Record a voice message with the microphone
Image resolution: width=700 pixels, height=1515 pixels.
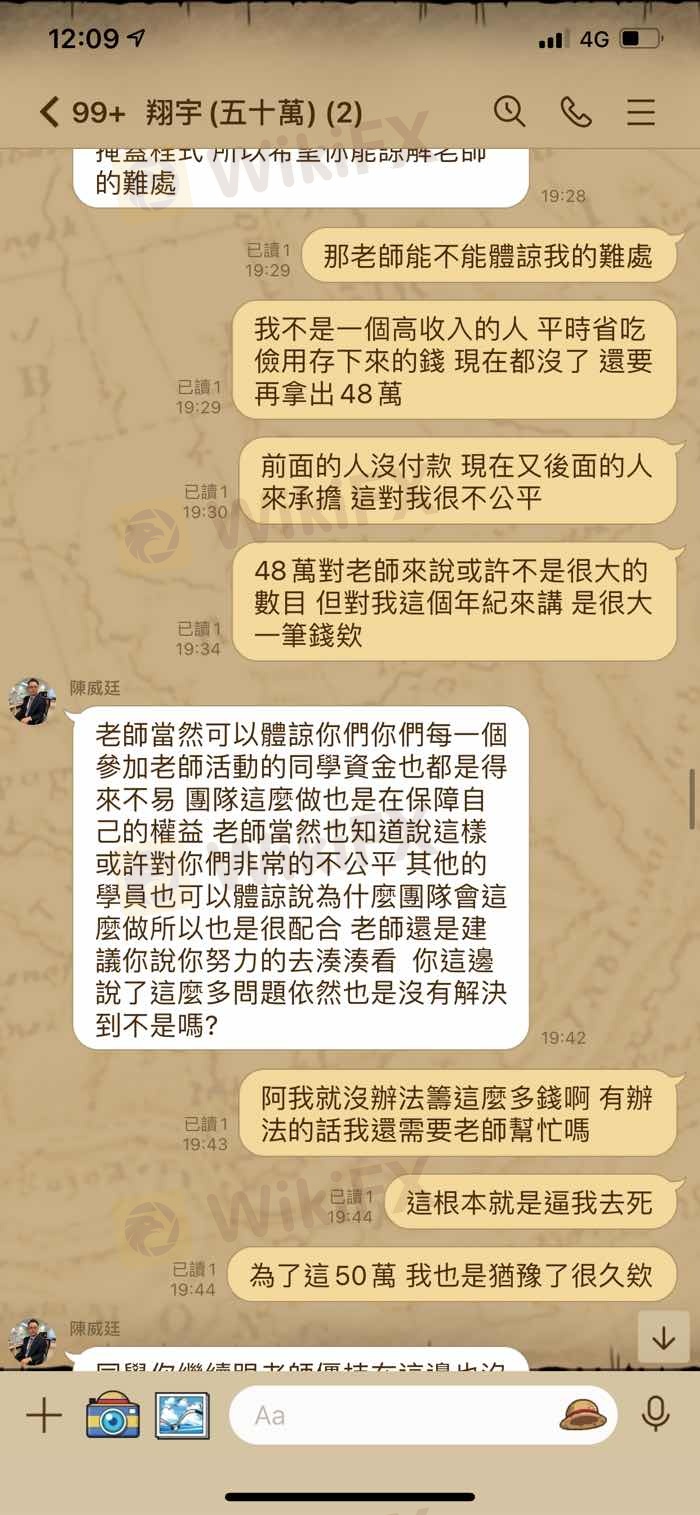[x=656, y=1414]
